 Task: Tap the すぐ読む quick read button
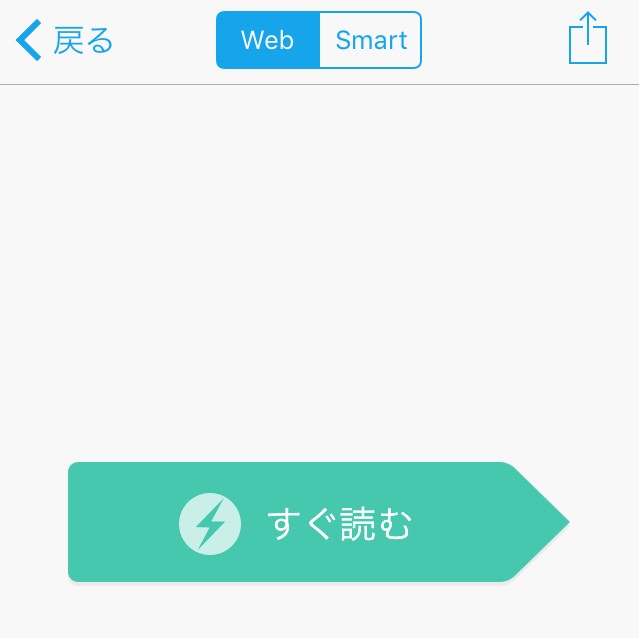pyautogui.click(x=318, y=522)
